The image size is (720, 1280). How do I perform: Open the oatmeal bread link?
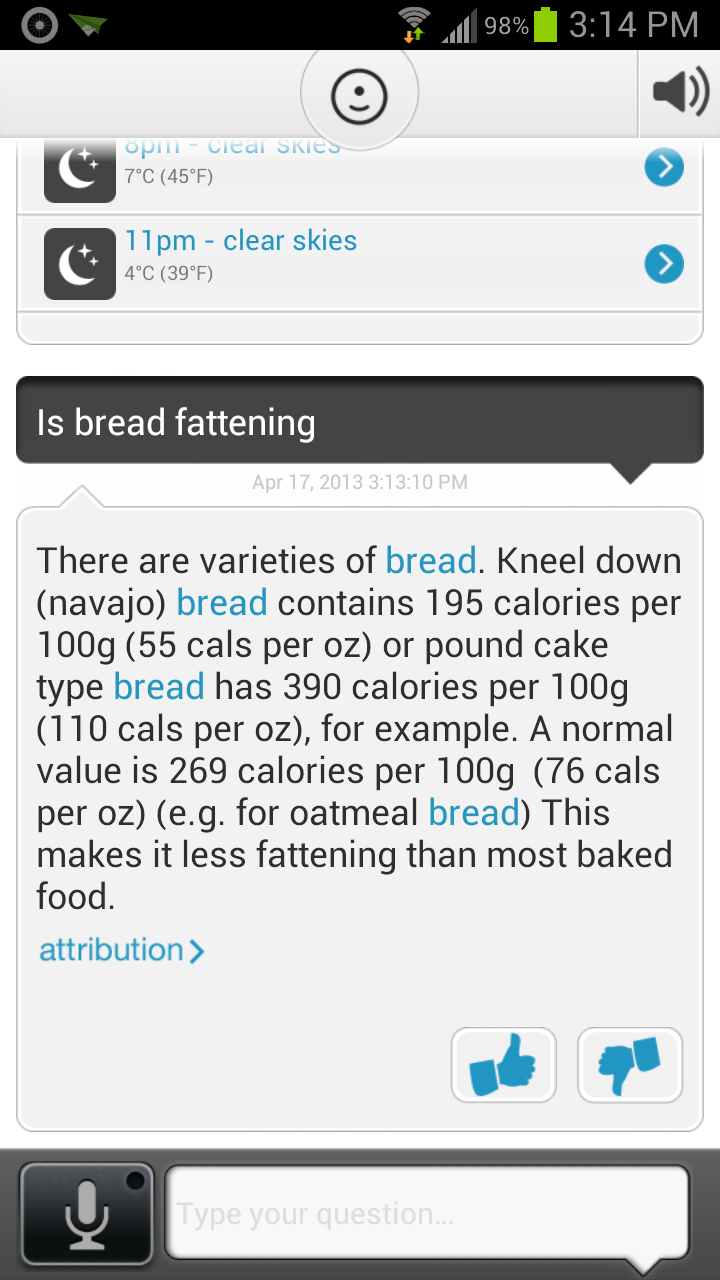pyautogui.click(x=474, y=813)
